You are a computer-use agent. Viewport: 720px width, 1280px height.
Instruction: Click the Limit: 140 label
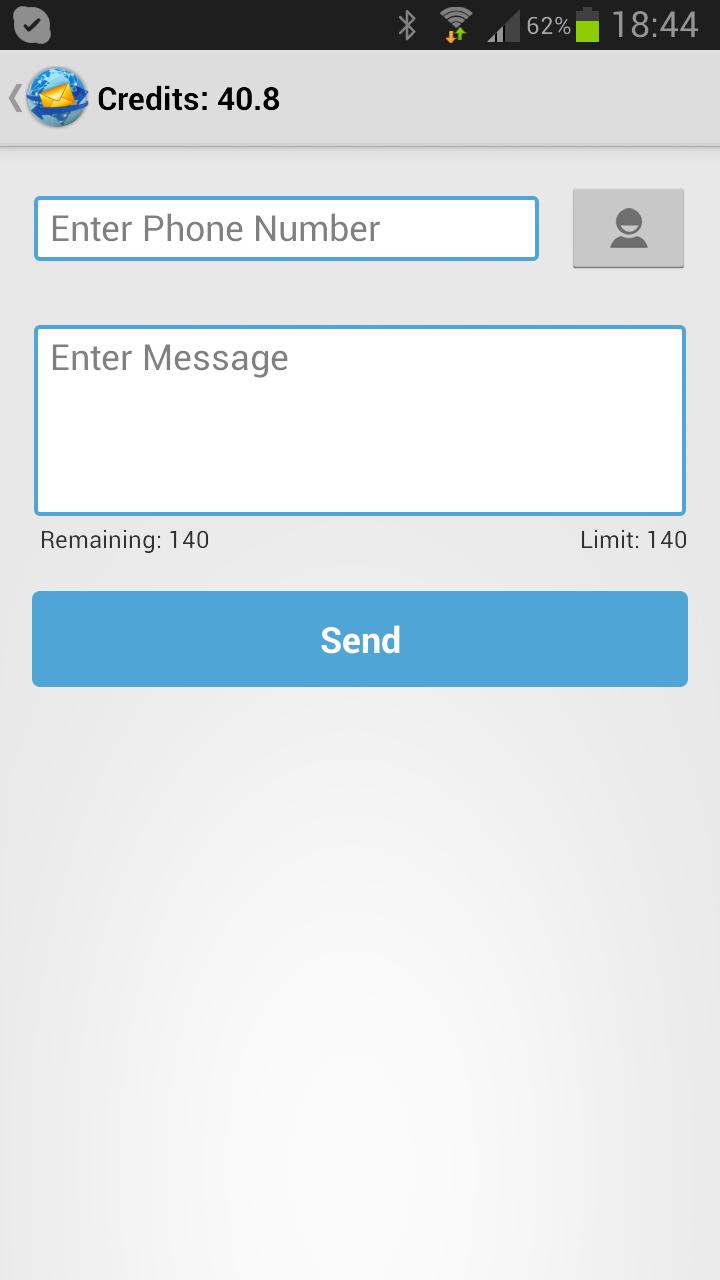pyautogui.click(x=634, y=539)
